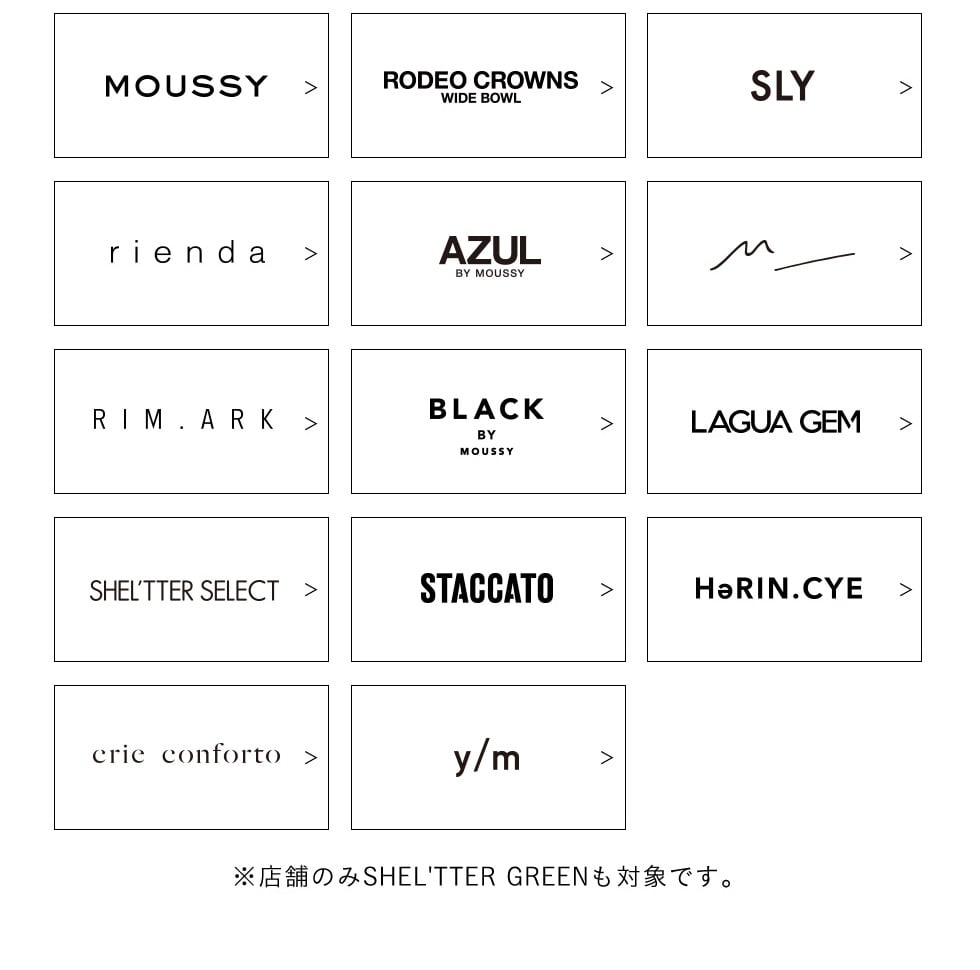Viewport: 980px width, 970px height.
Task: Tap the AZUL BY MOUSSY tile
Action: pos(488,254)
